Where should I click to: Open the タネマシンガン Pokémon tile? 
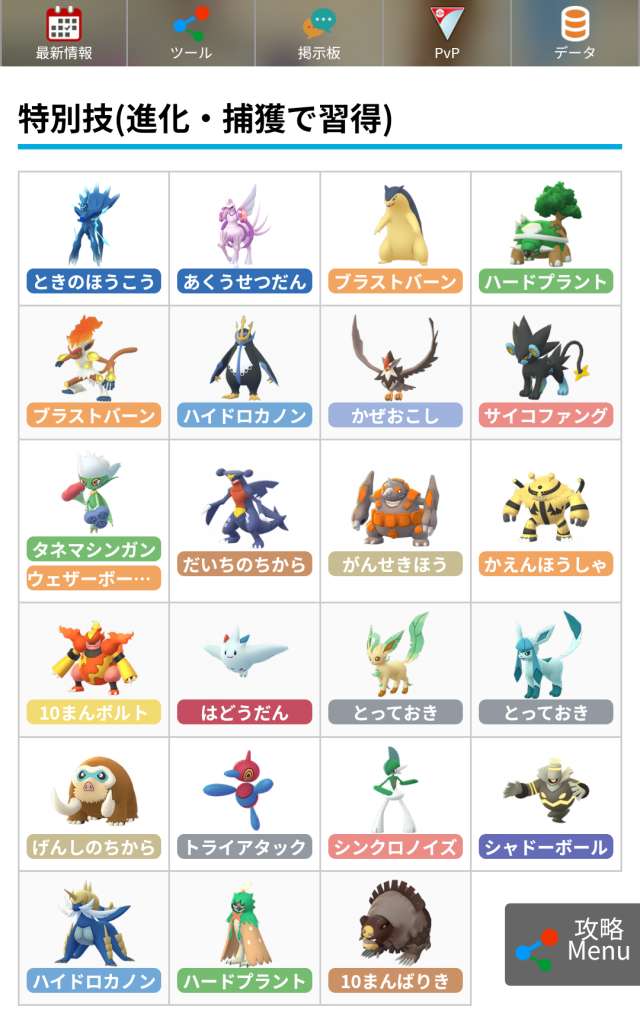pyautogui.click(x=94, y=520)
